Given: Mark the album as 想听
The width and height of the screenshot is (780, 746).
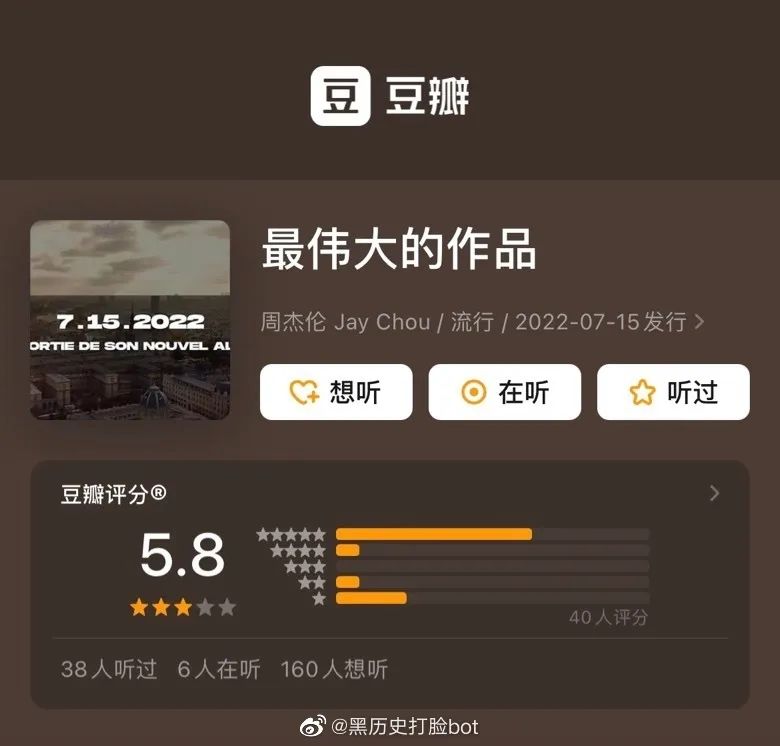Looking at the screenshot, I should click(336, 392).
